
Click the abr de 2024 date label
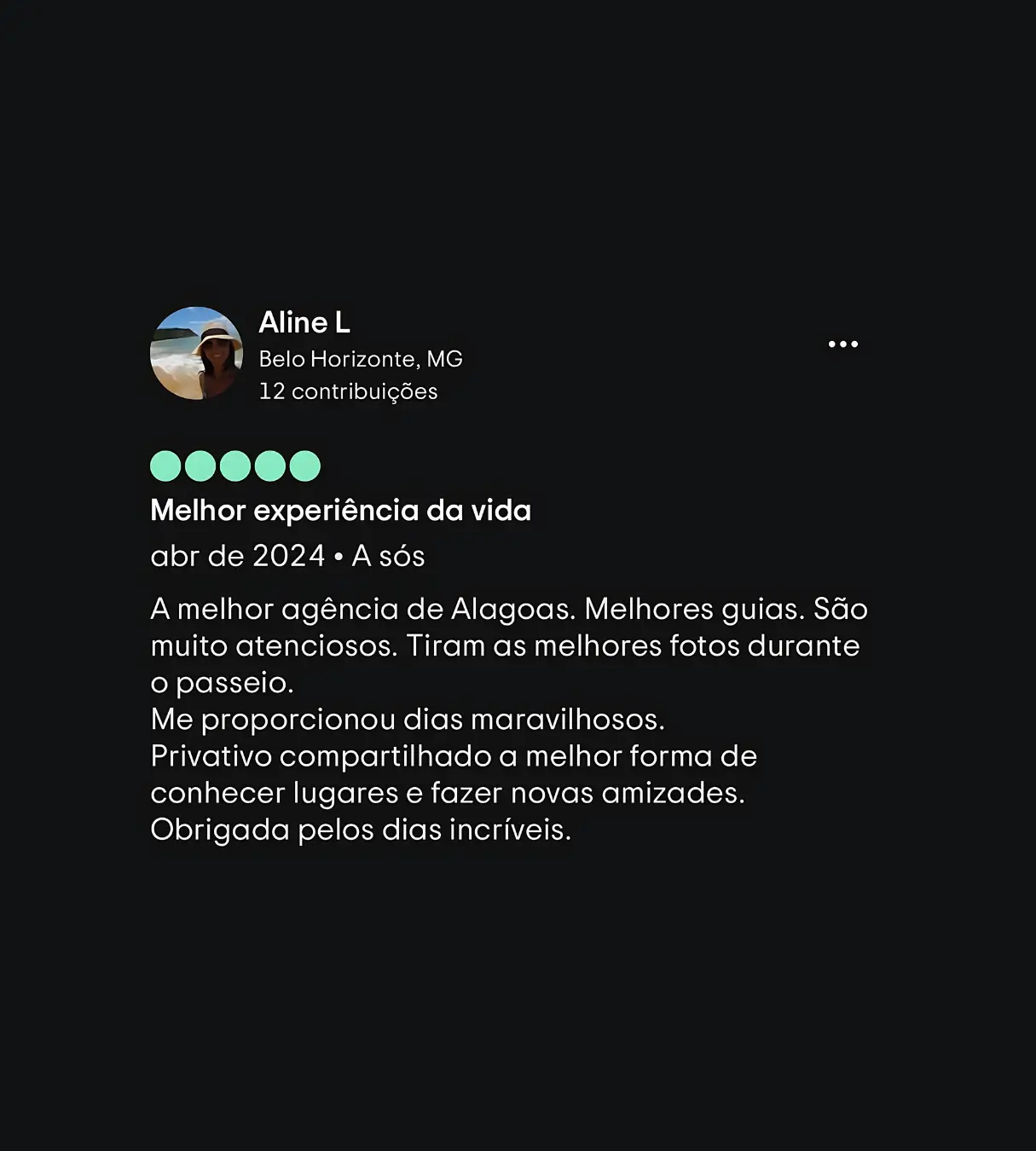[x=240, y=554]
